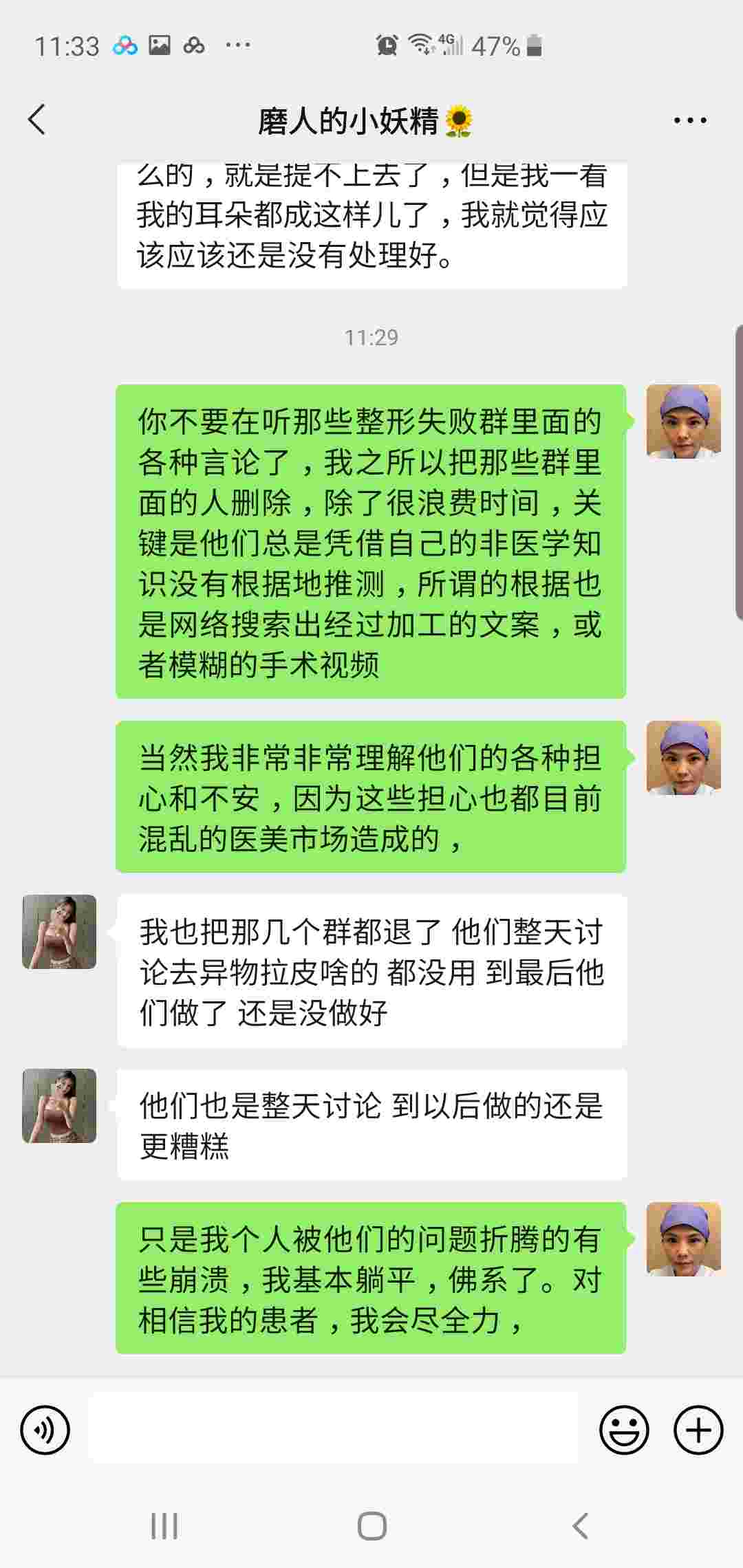Open the chat info overflow menu

pyautogui.click(x=689, y=121)
